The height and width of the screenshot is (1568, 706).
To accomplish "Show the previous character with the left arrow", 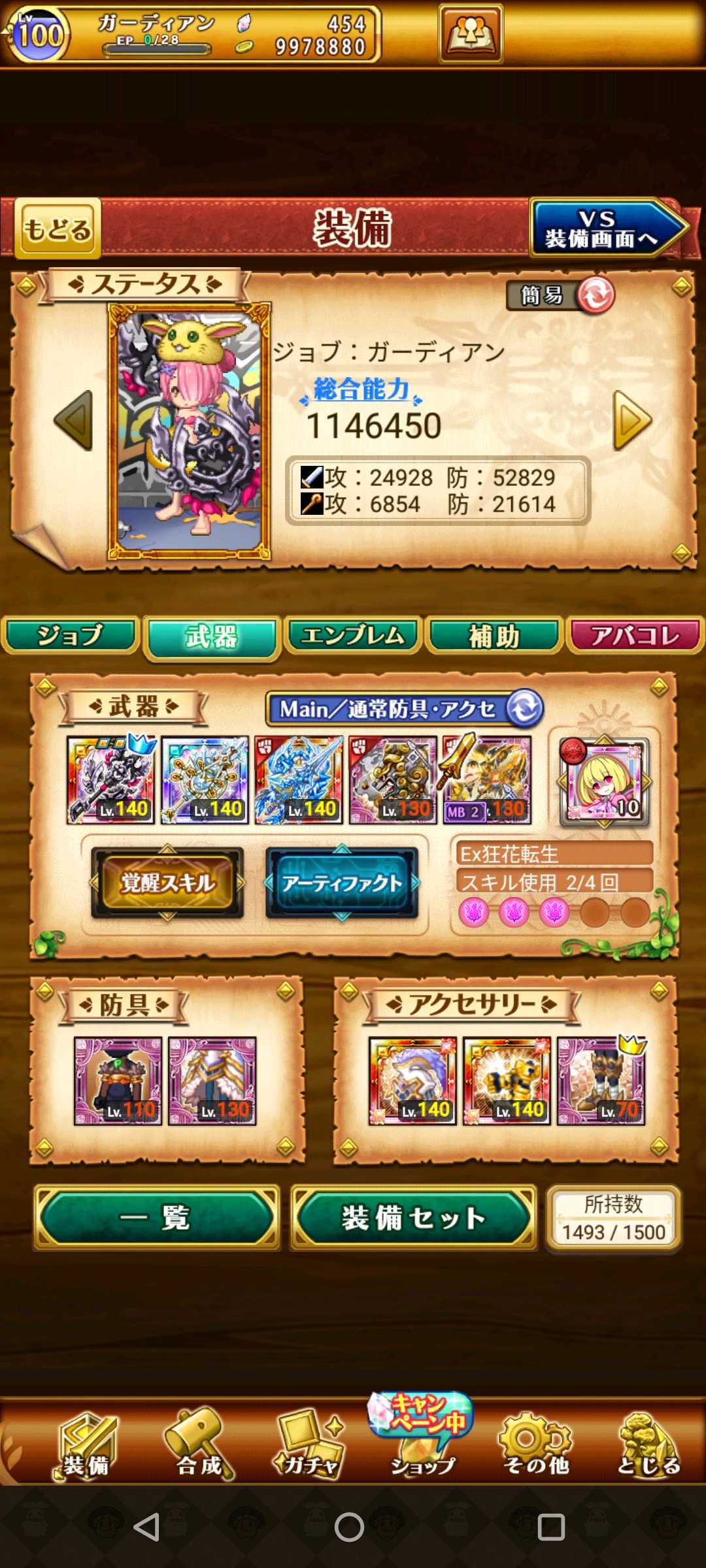I will click(x=73, y=420).
